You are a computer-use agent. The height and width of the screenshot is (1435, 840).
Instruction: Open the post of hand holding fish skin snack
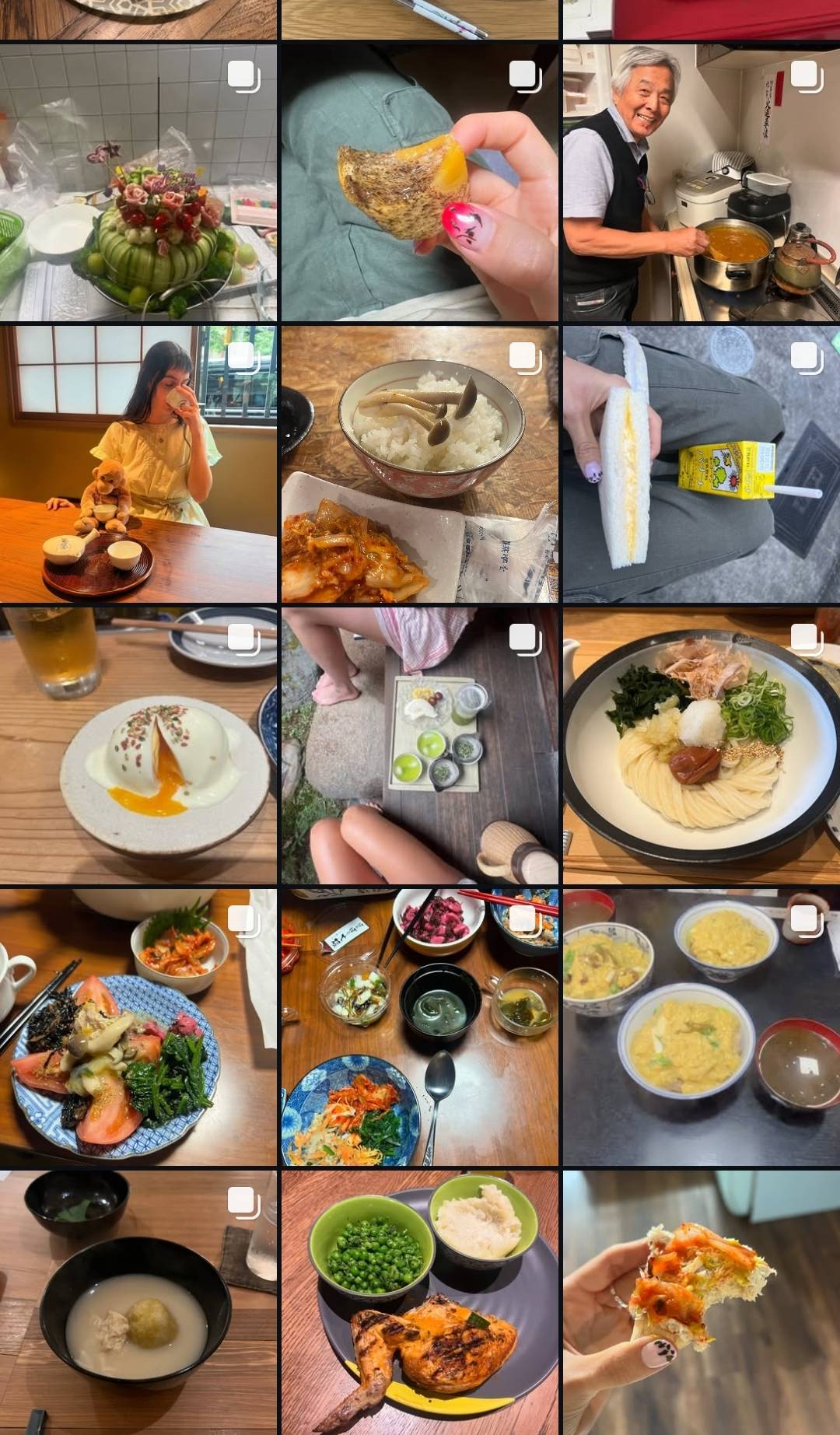[419, 183]
